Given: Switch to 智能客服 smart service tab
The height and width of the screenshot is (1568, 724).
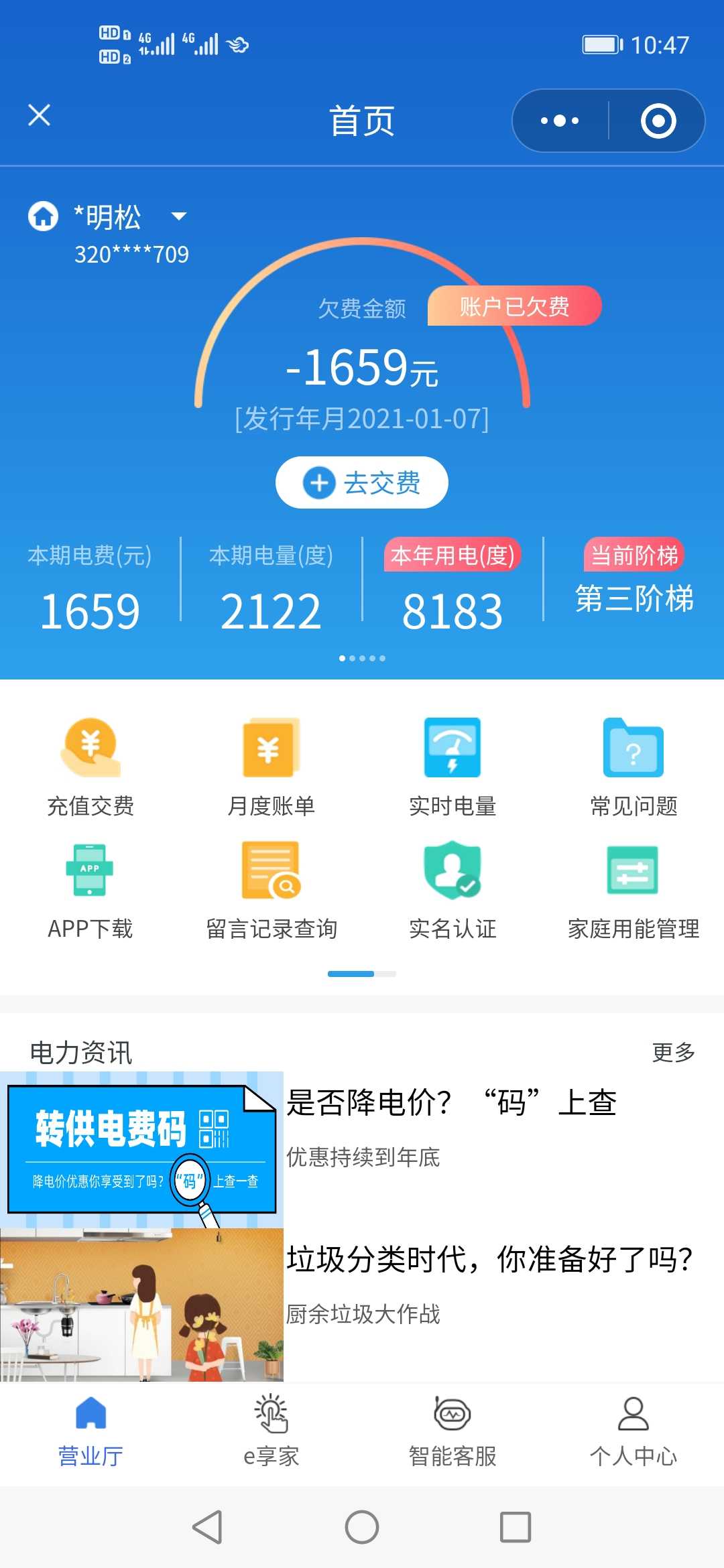Looking at the screenshot, I should pyautogui.click(x=452, y=1431).
